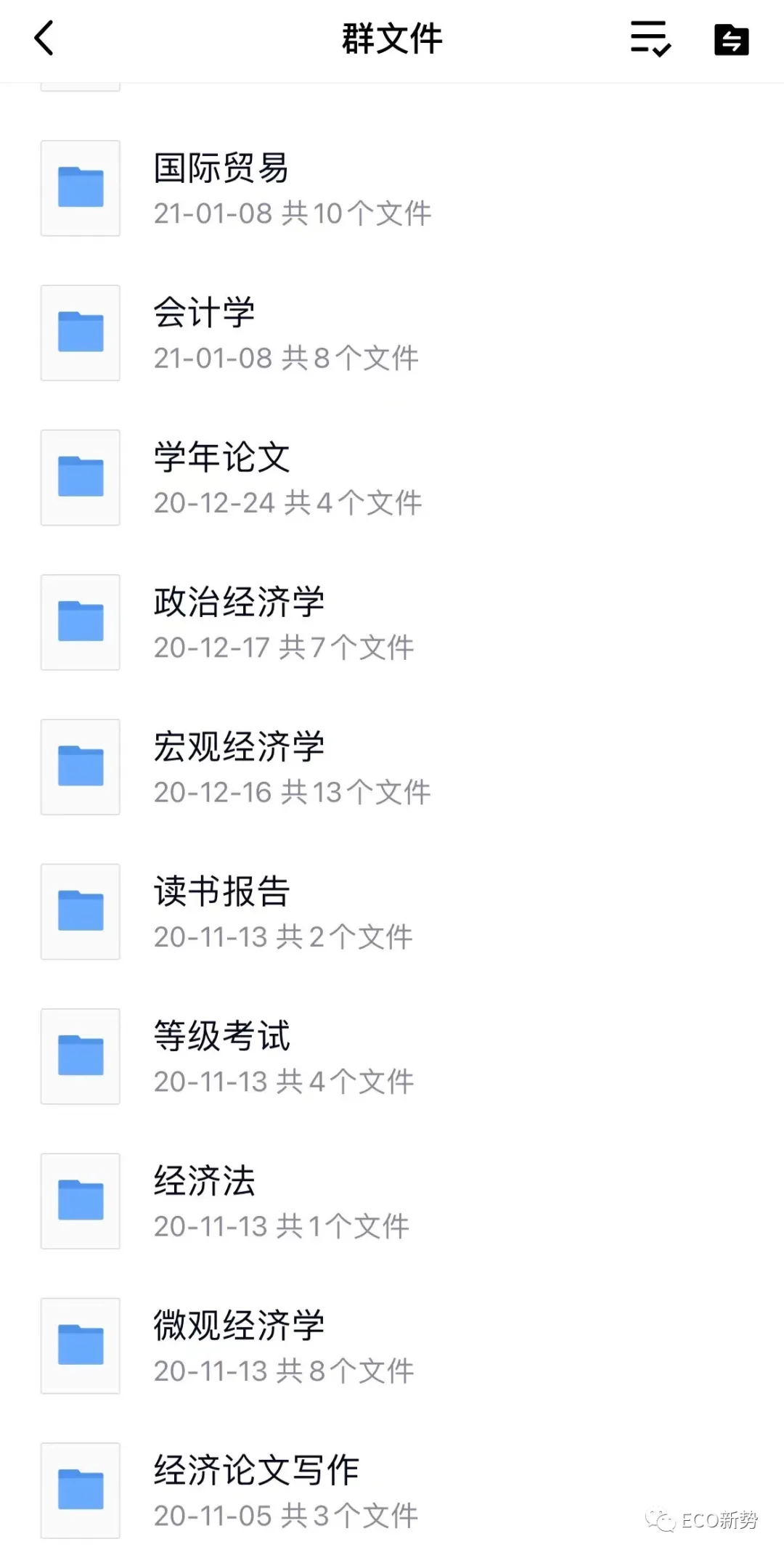The width and height of the screenshot is (784, 1555).
Task: Click the 学年论文 folder icon
Action: point(80,477)
